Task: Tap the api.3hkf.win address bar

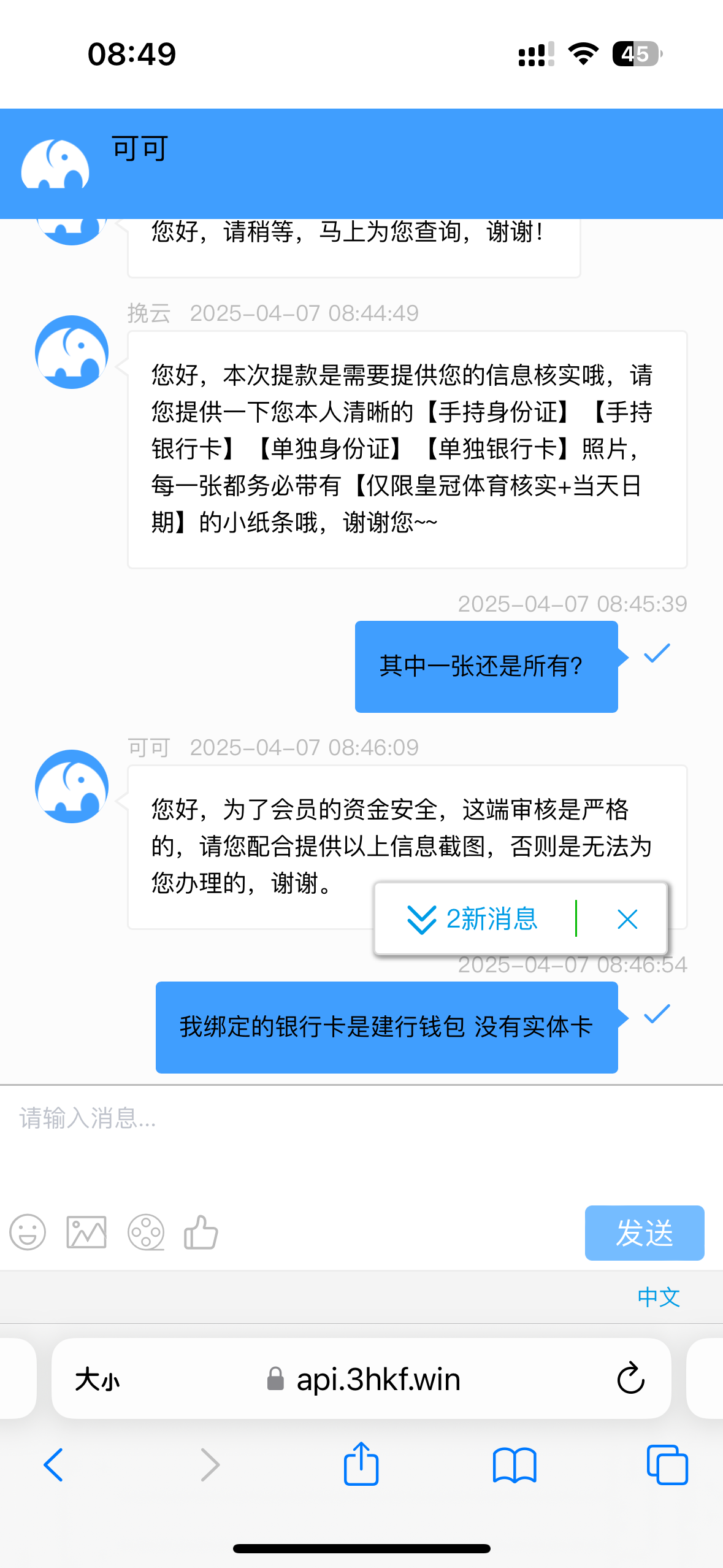Action: 377,1380
